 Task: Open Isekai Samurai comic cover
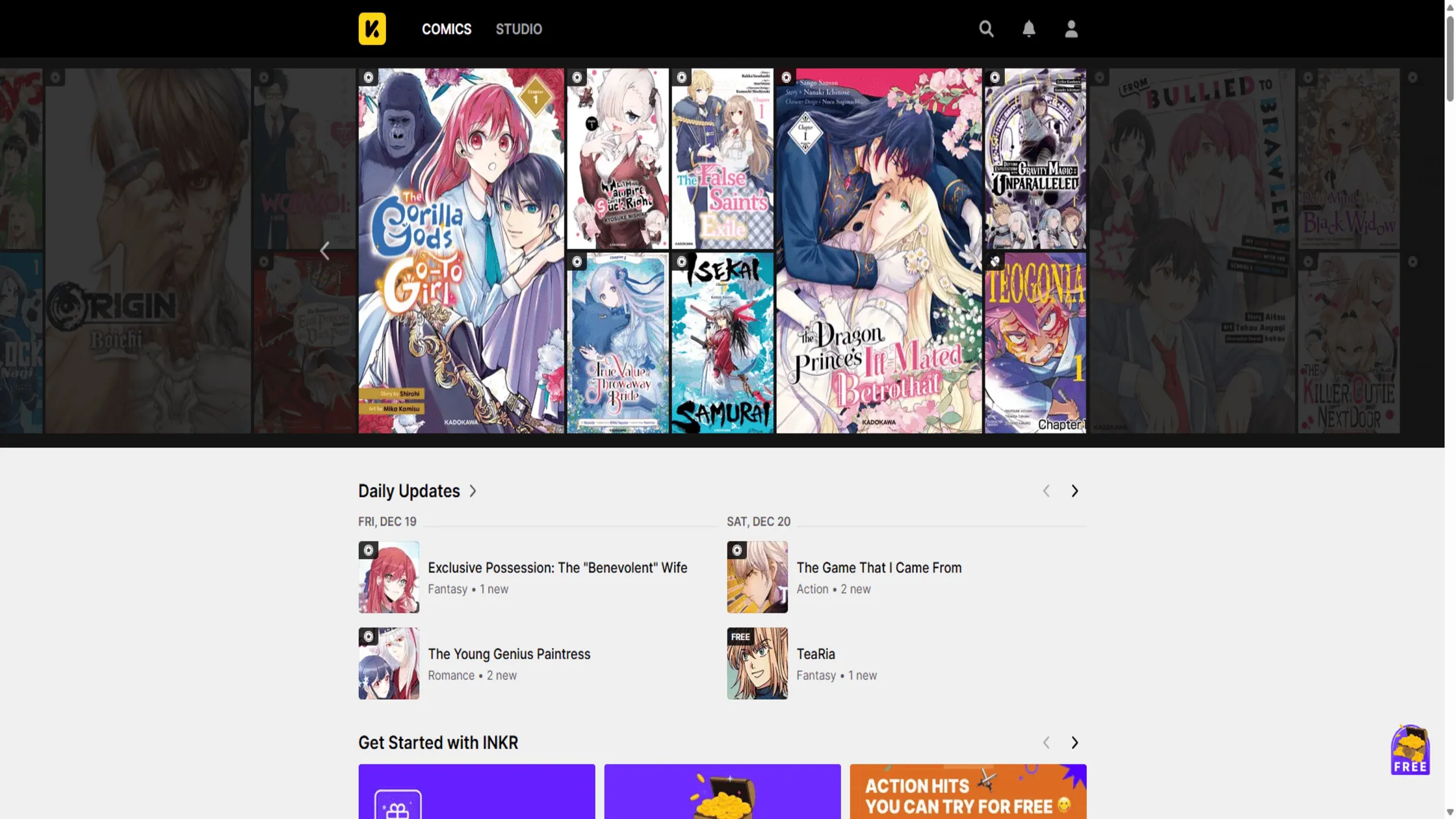click(721, 343)
